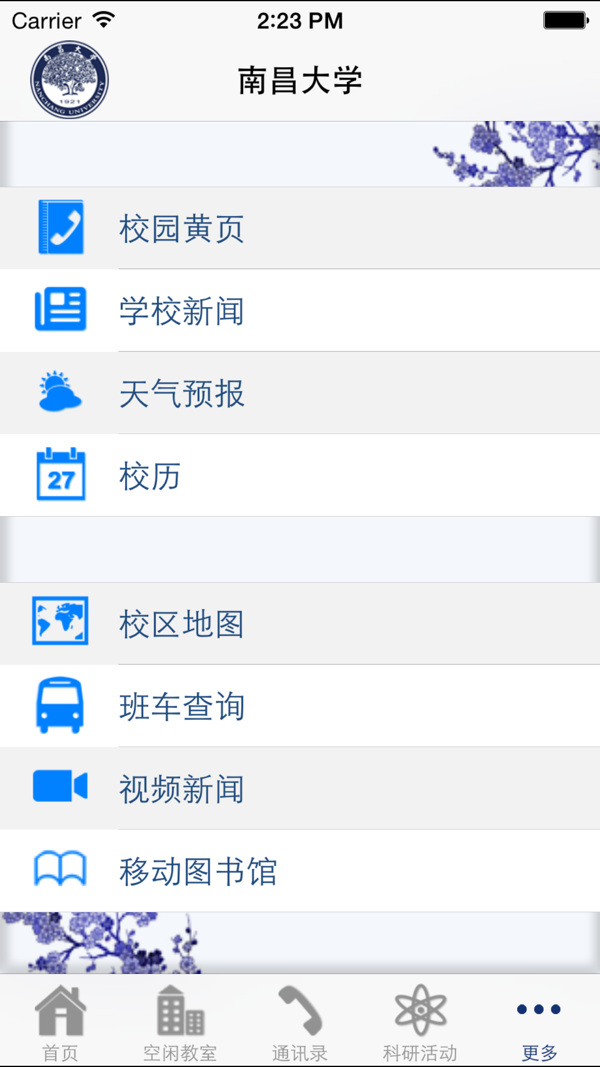Open 校园黄页 campus yellow pages
Viewport: 600px width, 1067px height.
click(300, 229)
